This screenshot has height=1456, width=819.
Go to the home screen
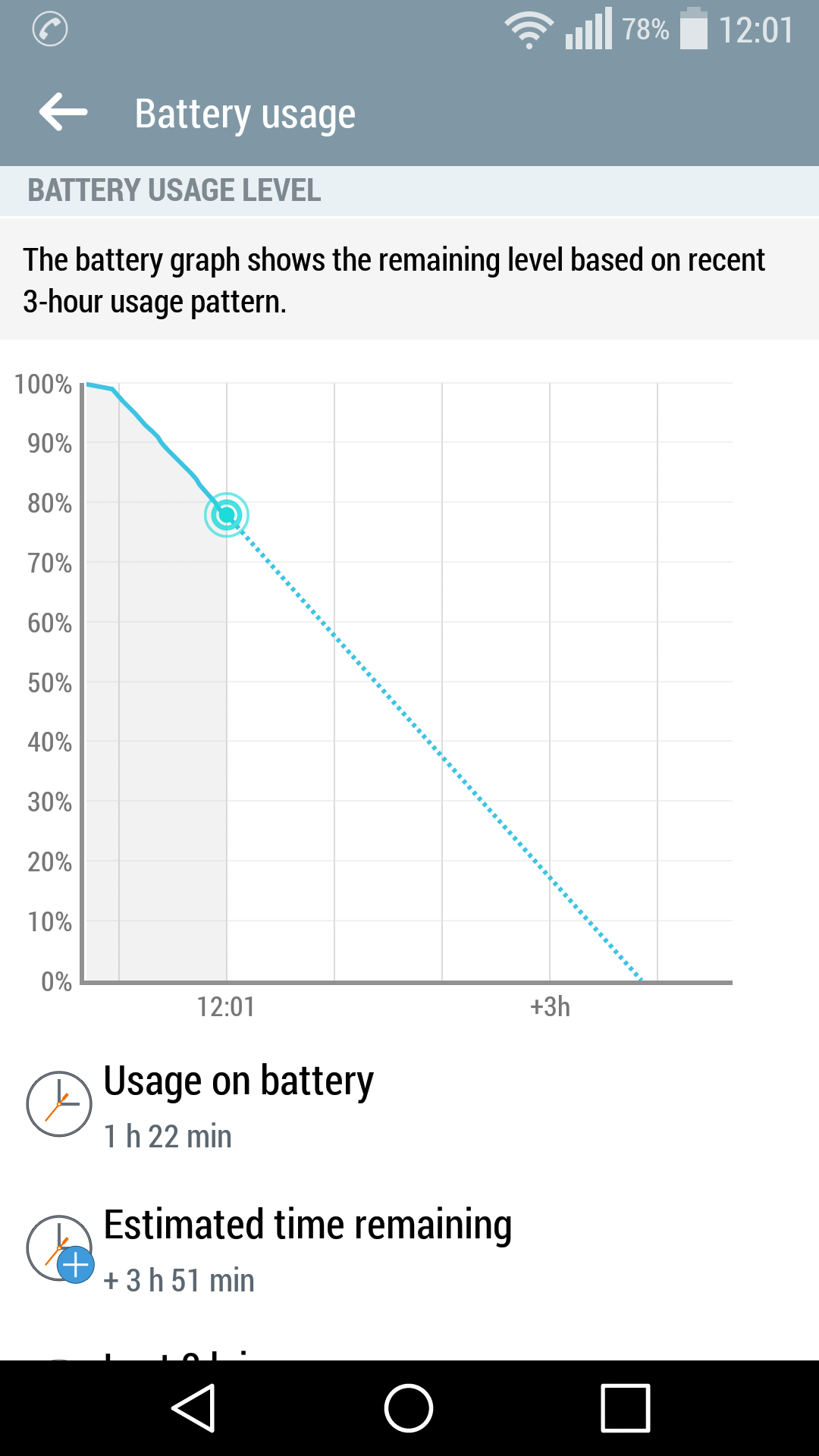coord(409,1408)
